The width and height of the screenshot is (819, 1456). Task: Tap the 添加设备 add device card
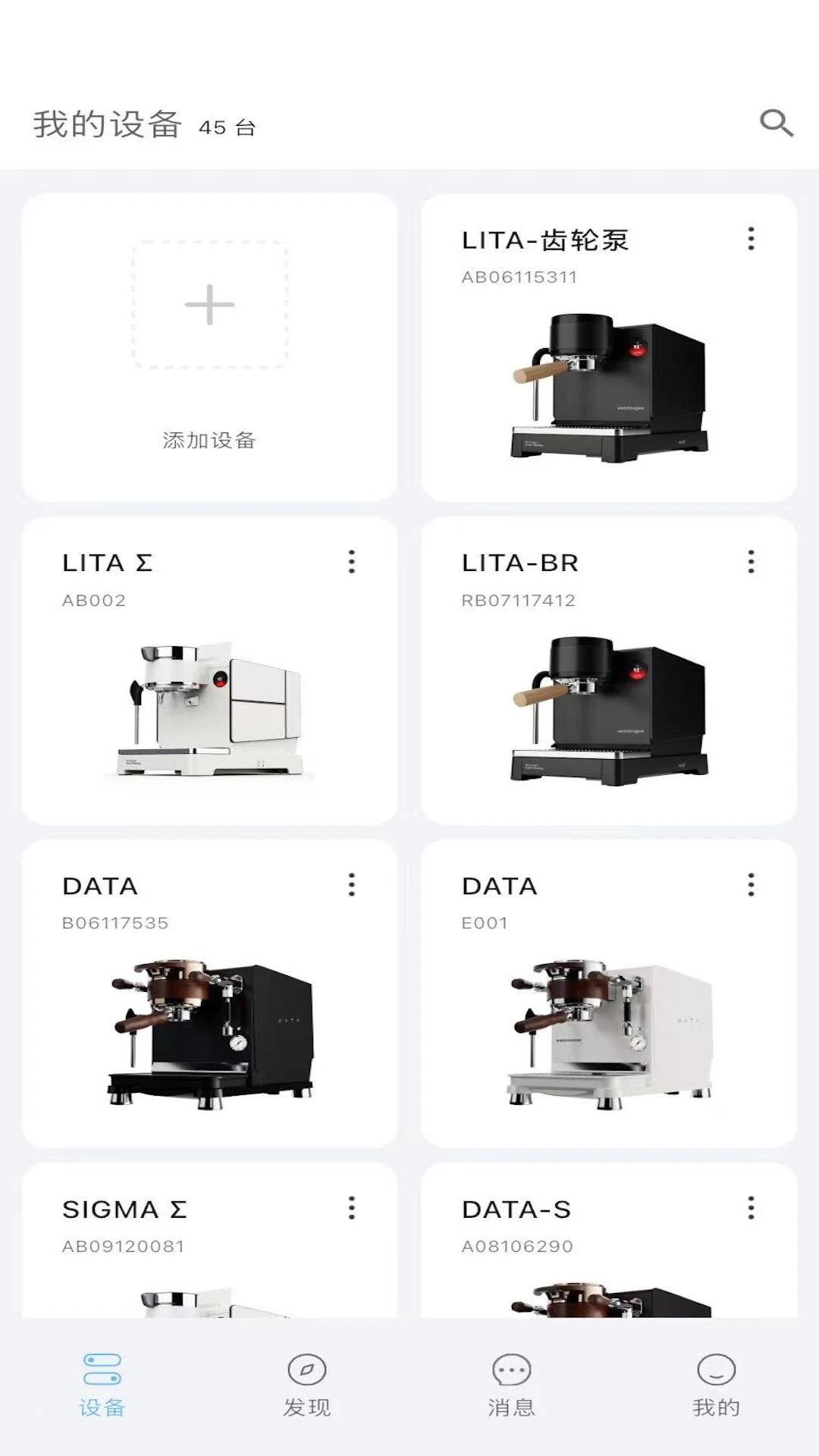pos(210,347)
